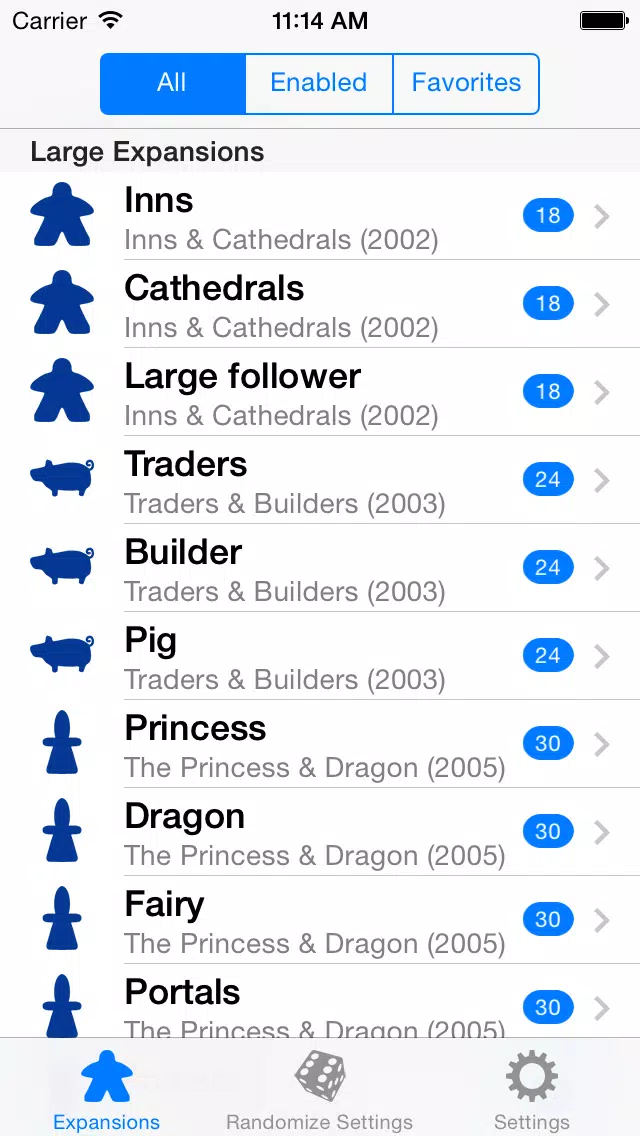Open the Dragon expansion row
Screen dimensions: 640x1136
tap(320, 832)
